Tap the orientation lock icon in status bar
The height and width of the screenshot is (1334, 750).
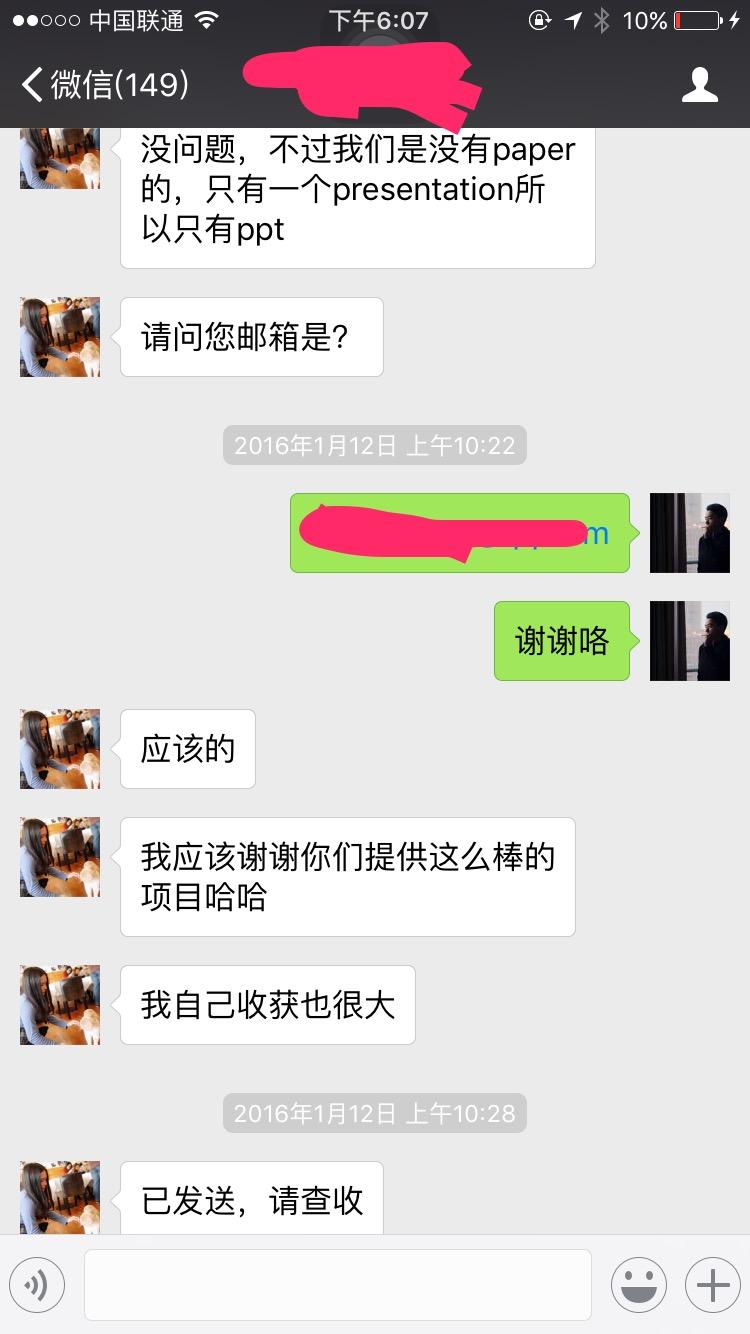(x=537, y=18)
